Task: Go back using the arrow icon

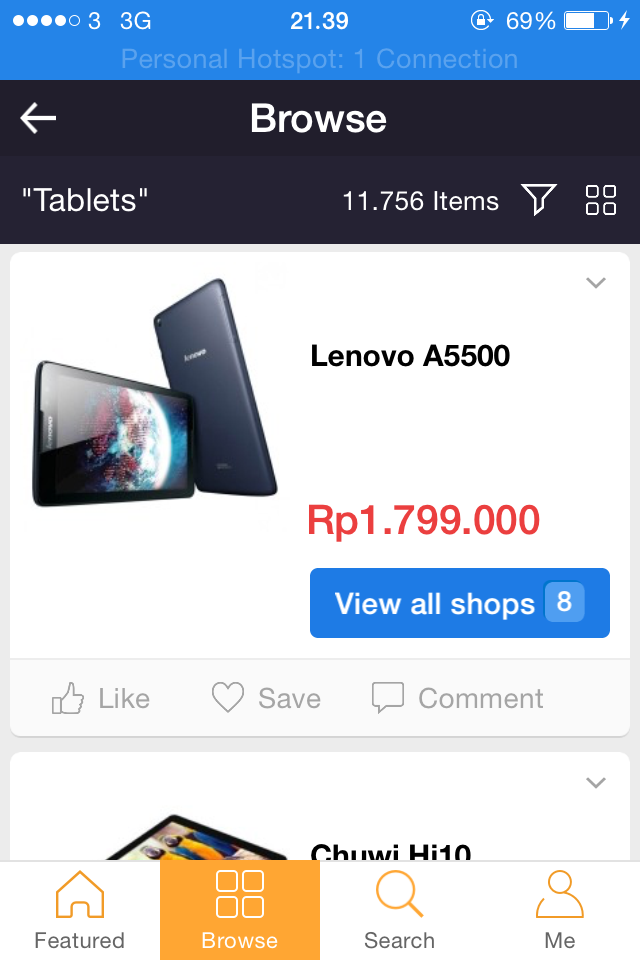Action: (38, 118)
